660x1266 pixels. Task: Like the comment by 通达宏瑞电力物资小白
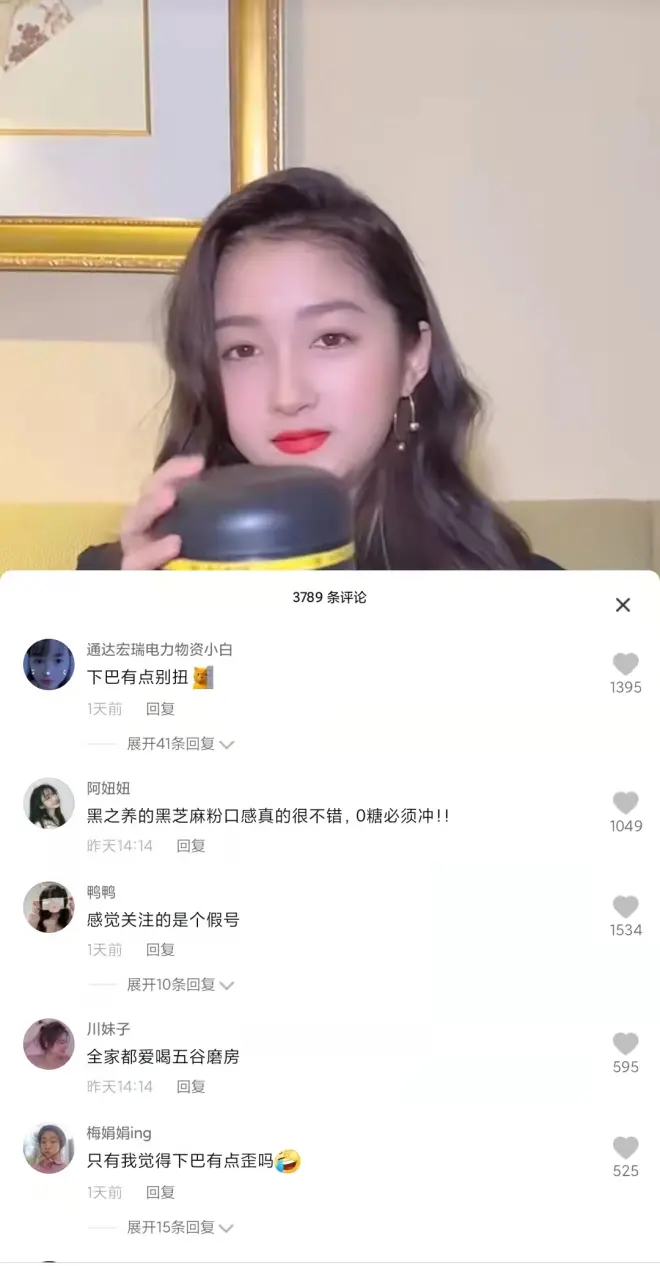click(x=626, y=664)
